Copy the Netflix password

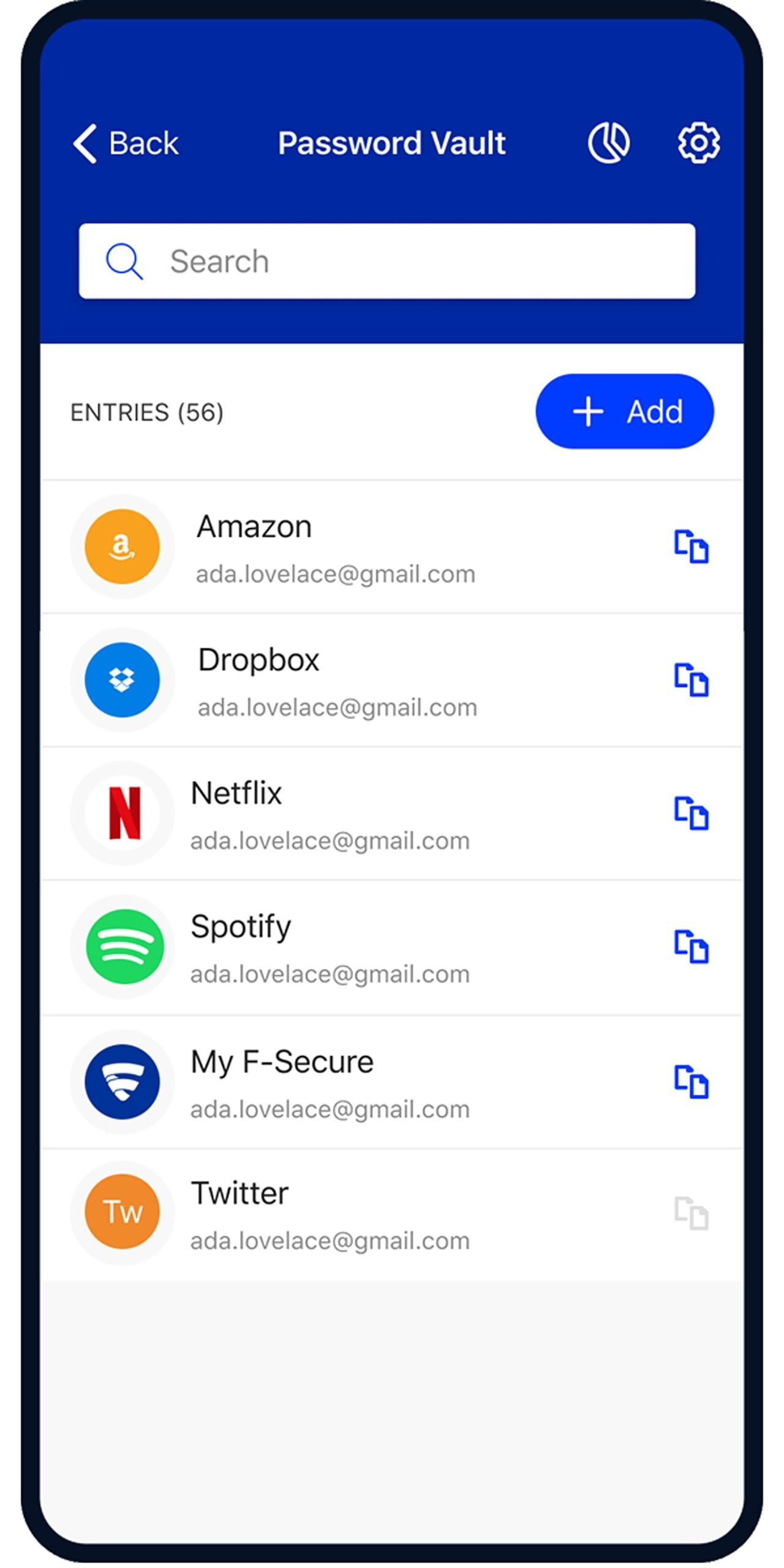[x=692, y=813]
